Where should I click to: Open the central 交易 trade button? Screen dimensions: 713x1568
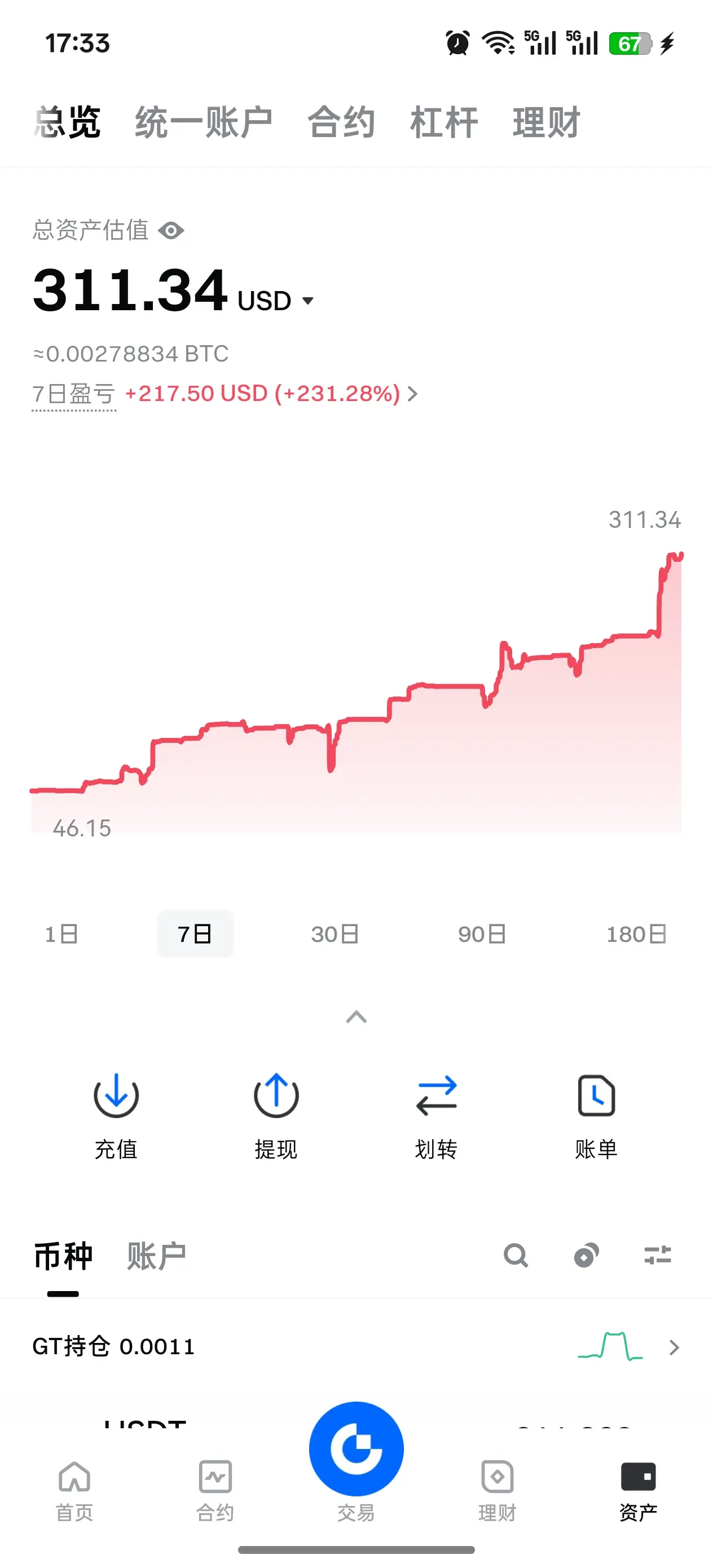coord(356,1448)
